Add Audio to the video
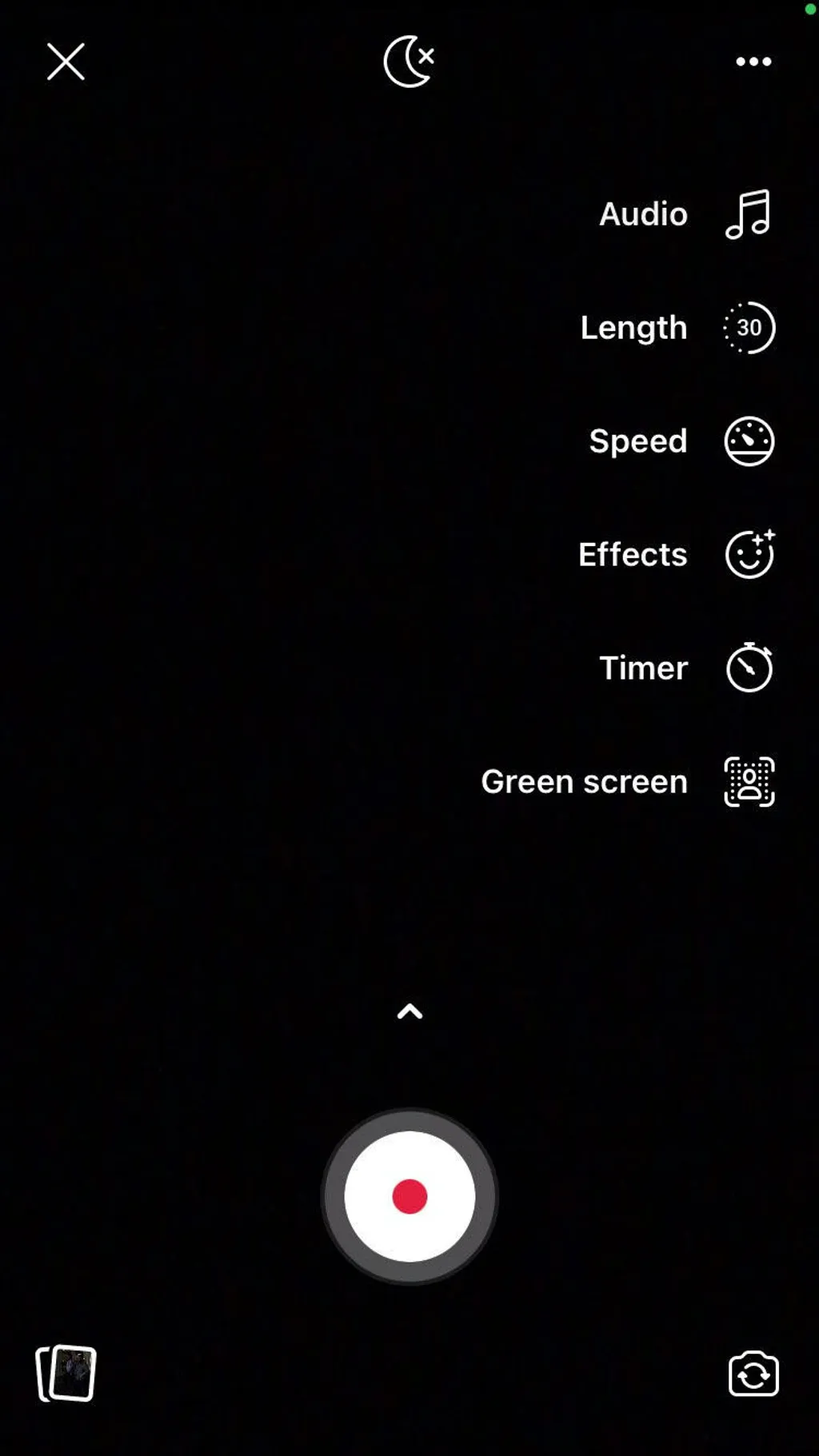Image resolution: width=819 pixels, height=1456 pixels. coord(749,214)
